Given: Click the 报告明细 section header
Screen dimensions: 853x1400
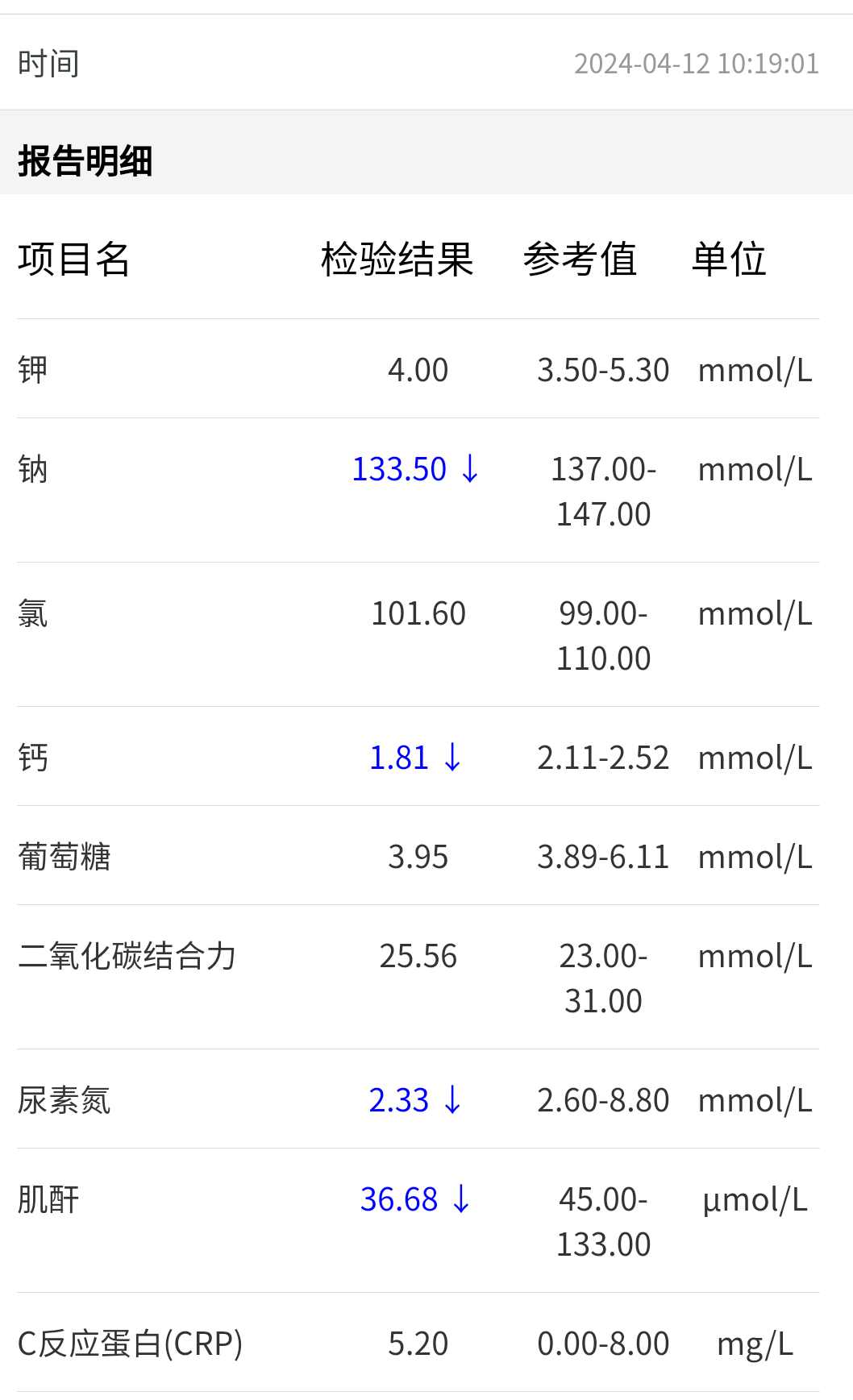Looking at the screenshot, I should point(85,160).
